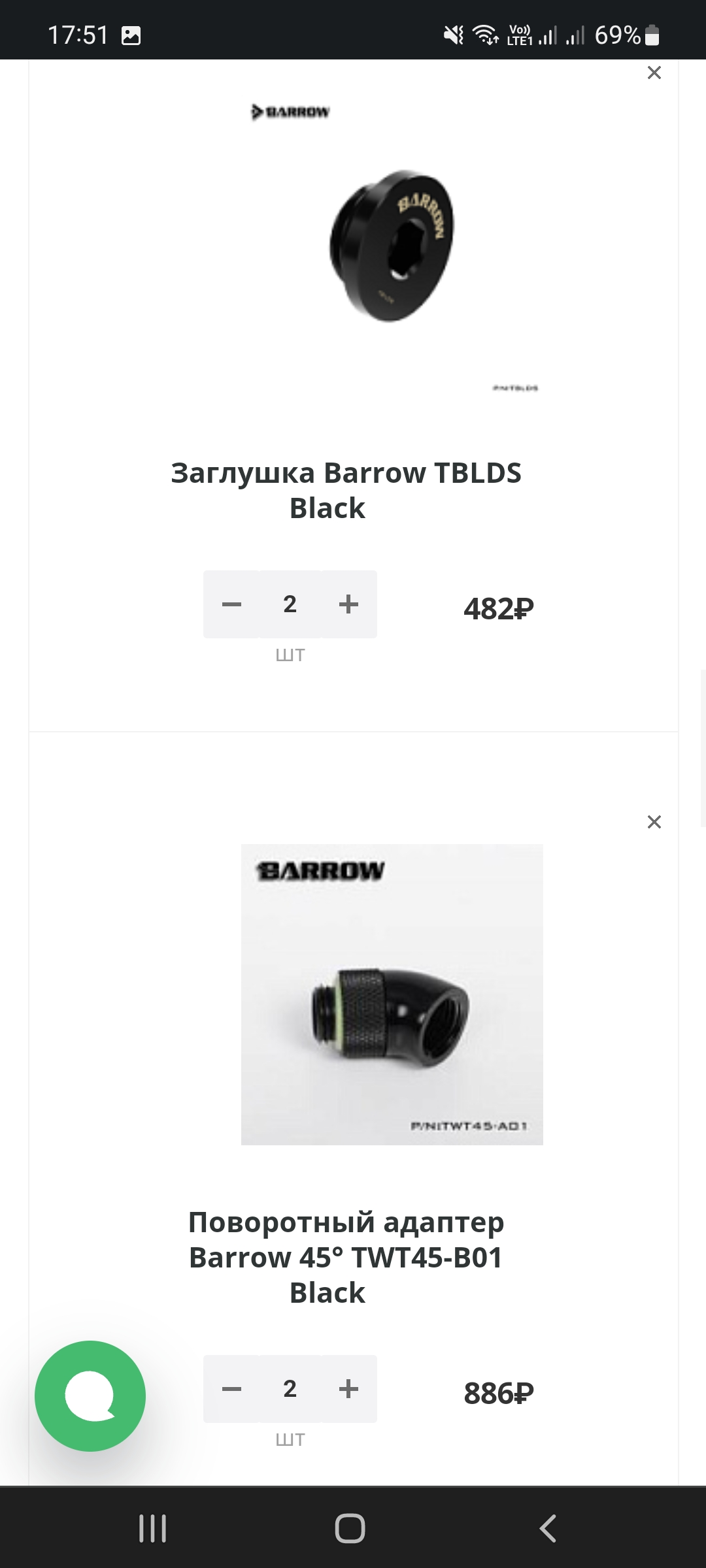Image resolution: width=706 pixels, height=1568 pixels.
Task: Edit quantity field for Заглушка Barrow TBLDS
Action: tap(290, 604)
